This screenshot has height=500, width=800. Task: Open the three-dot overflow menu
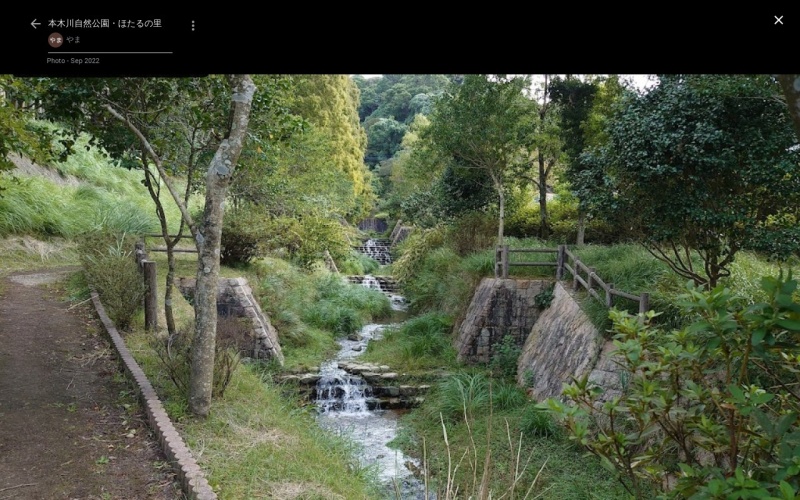(193, 26)
